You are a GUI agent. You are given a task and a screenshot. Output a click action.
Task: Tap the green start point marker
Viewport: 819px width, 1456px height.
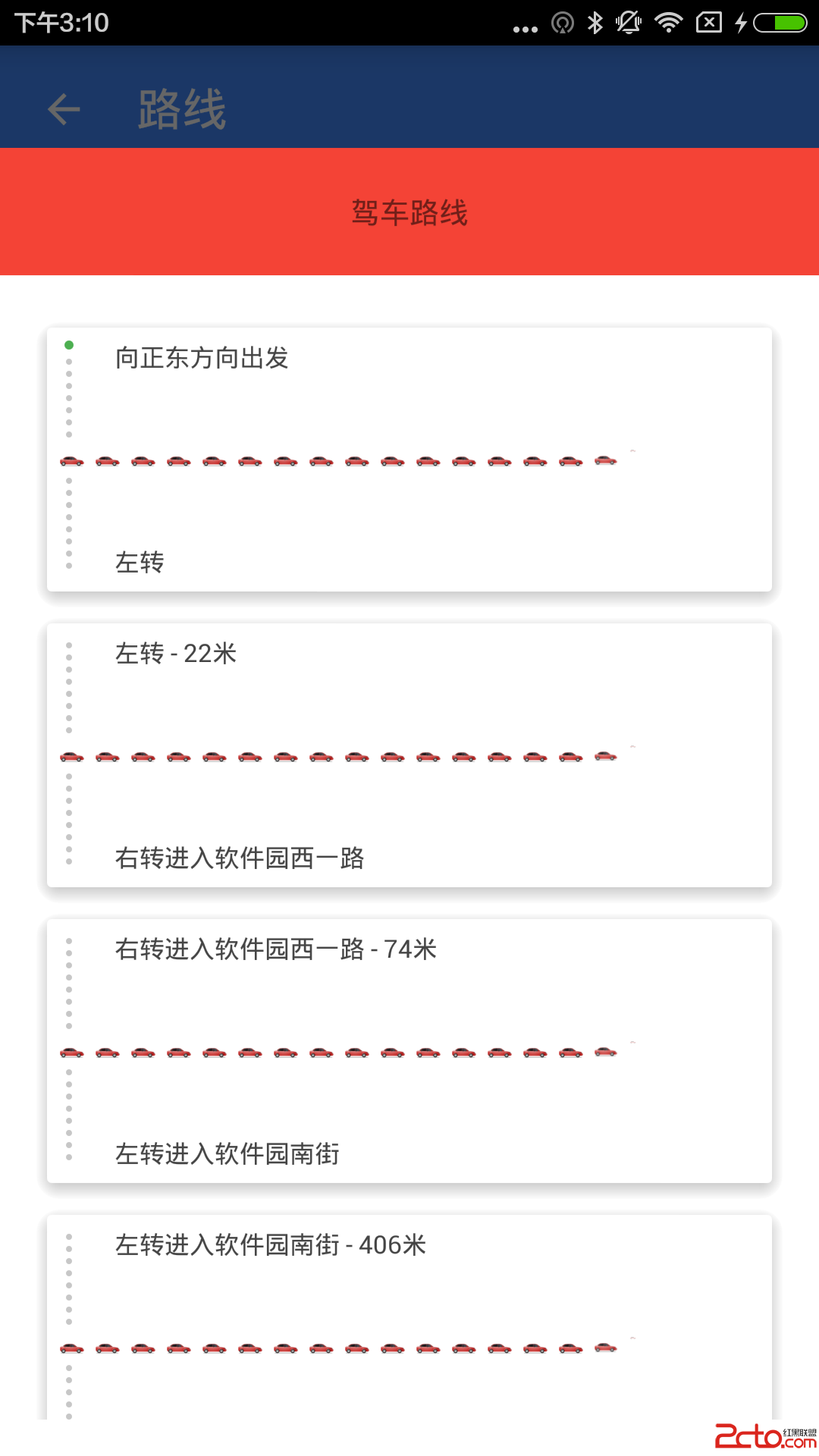70,344
